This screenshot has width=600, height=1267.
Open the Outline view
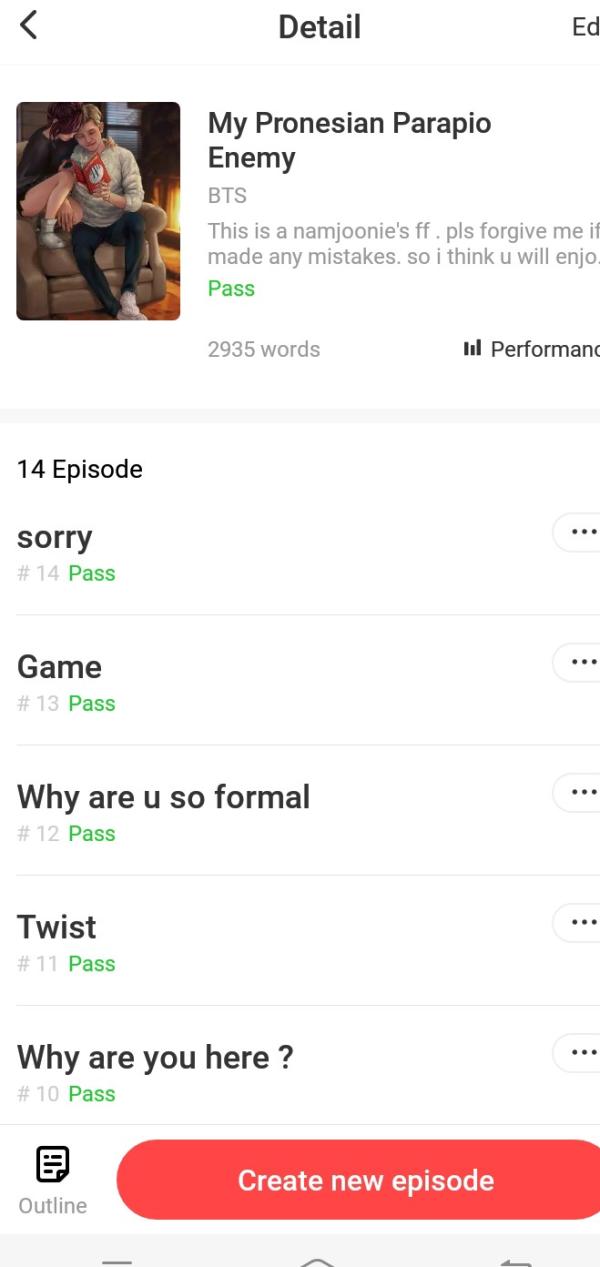click(x=53, y=1180)
